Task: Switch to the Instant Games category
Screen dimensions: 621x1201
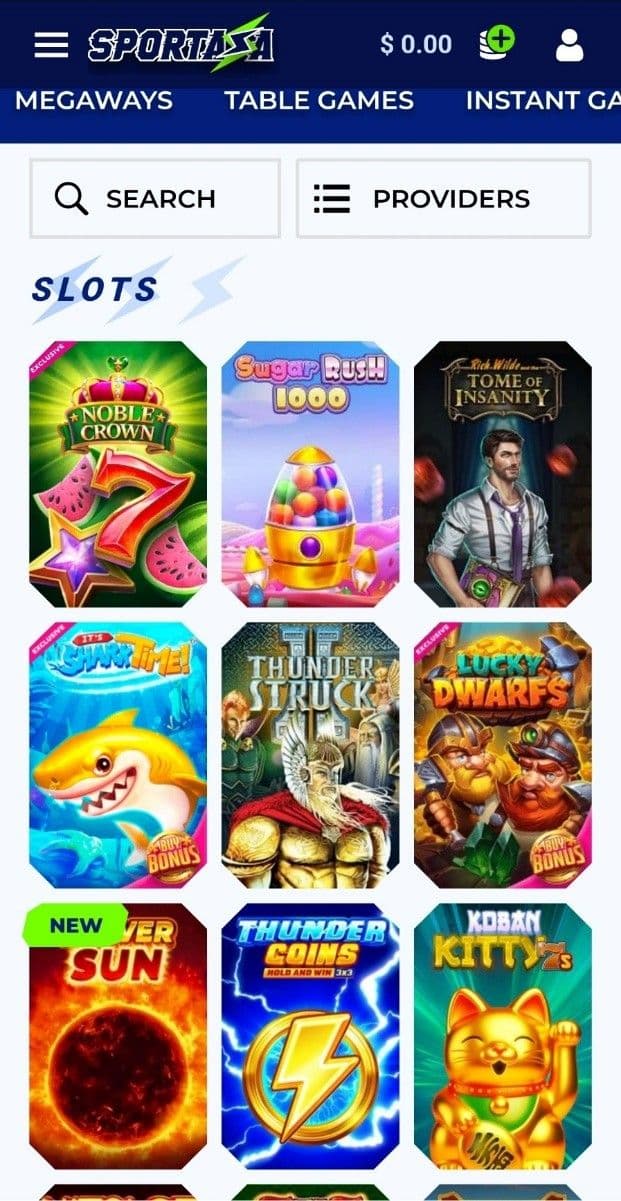Action: tap(542, 101)
